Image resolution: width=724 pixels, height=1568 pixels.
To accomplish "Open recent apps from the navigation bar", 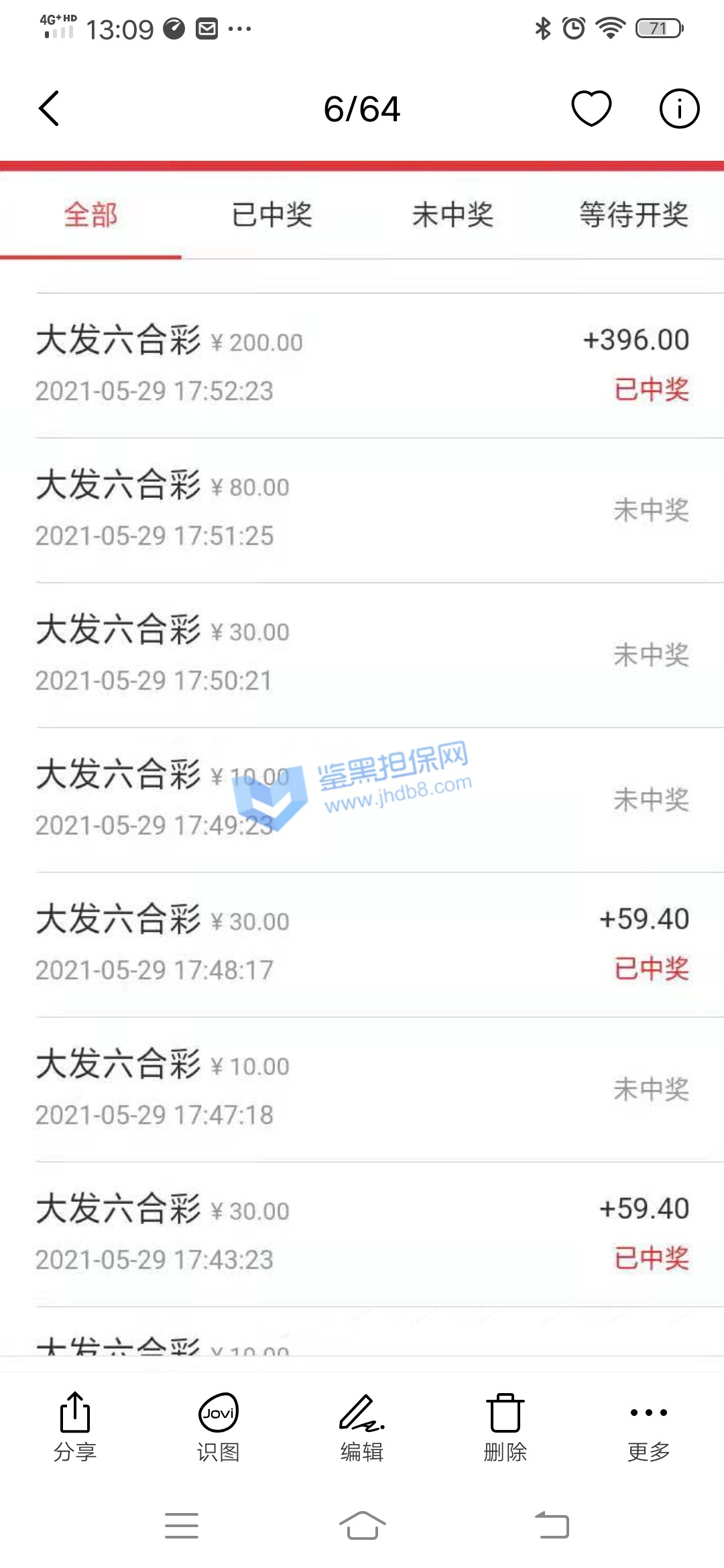I will tap(182, 1525).
